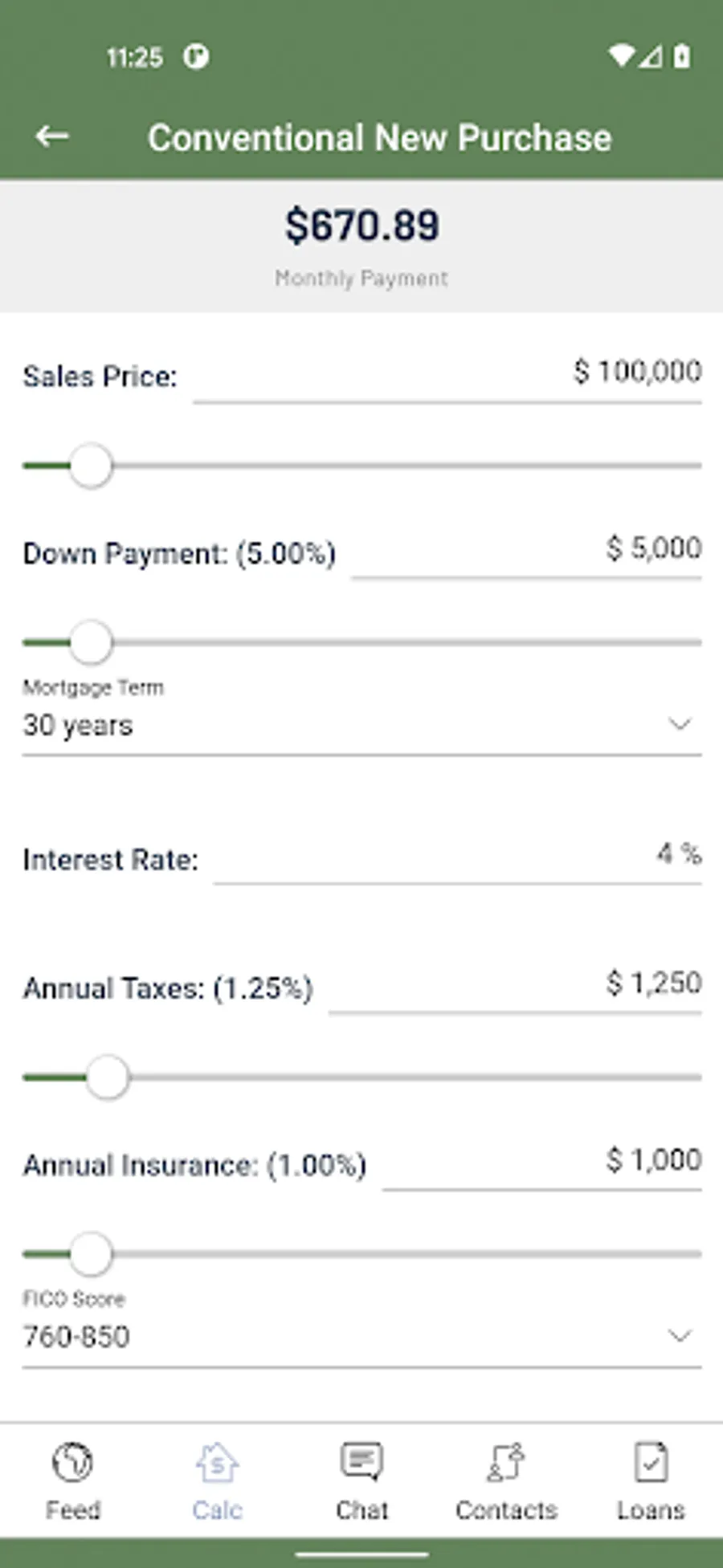The image size is (723, 1568).
Task: Go back using the top arrow
Action: (x=52, y=137)
